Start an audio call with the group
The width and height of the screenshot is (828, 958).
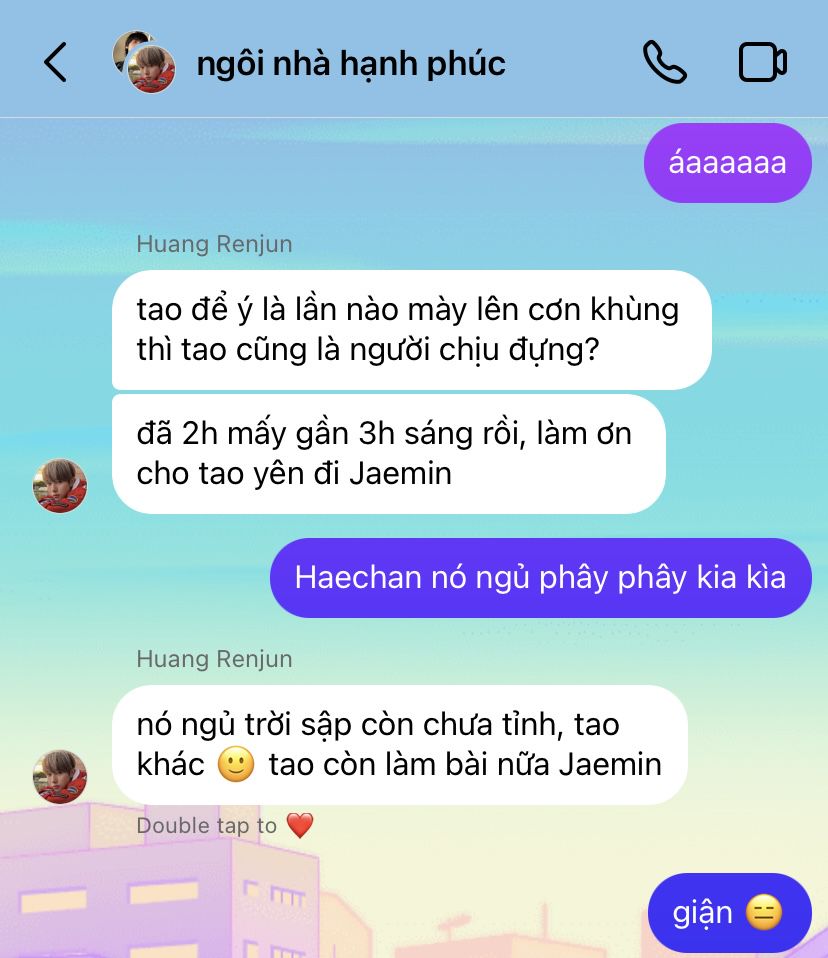coord(664,63)
